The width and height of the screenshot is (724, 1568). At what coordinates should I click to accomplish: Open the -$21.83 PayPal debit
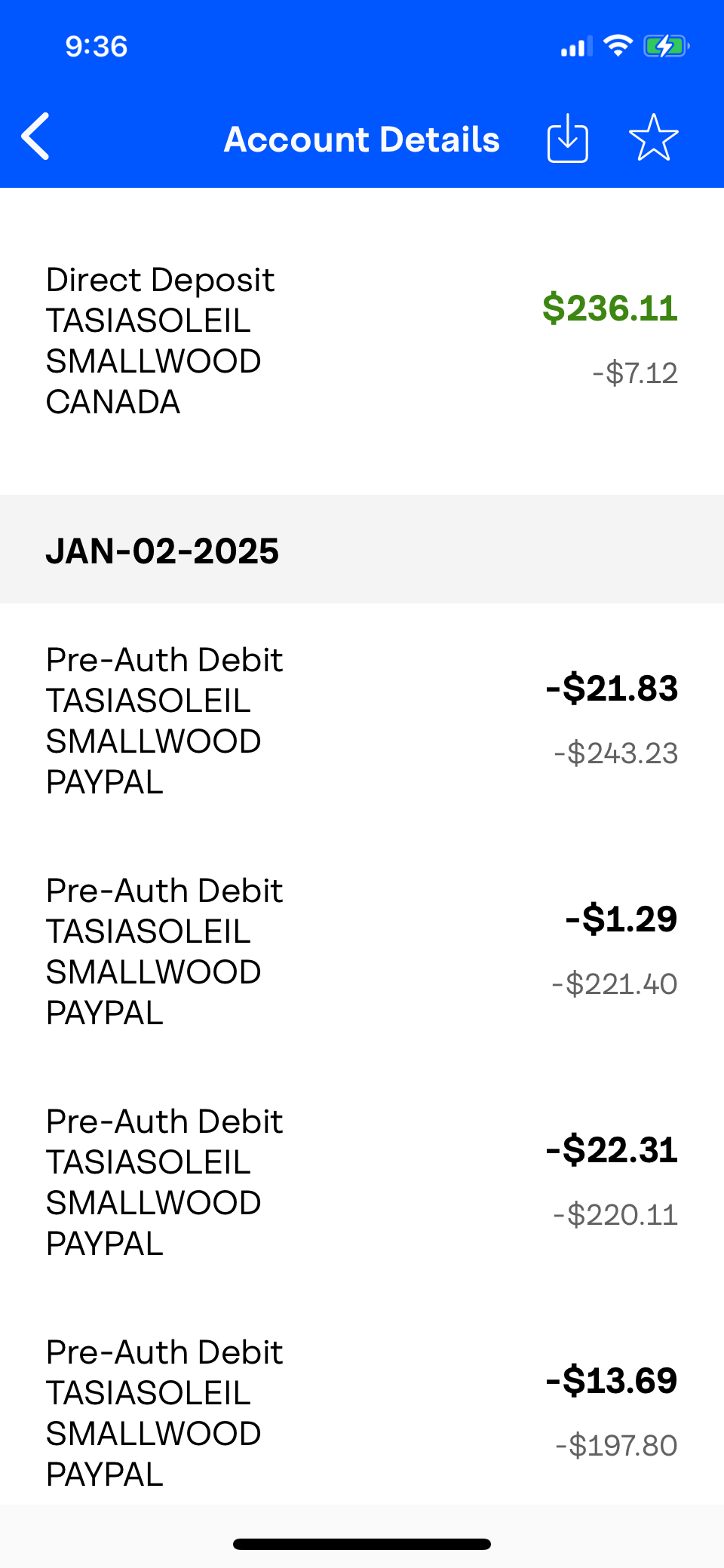tap(362, 721)
